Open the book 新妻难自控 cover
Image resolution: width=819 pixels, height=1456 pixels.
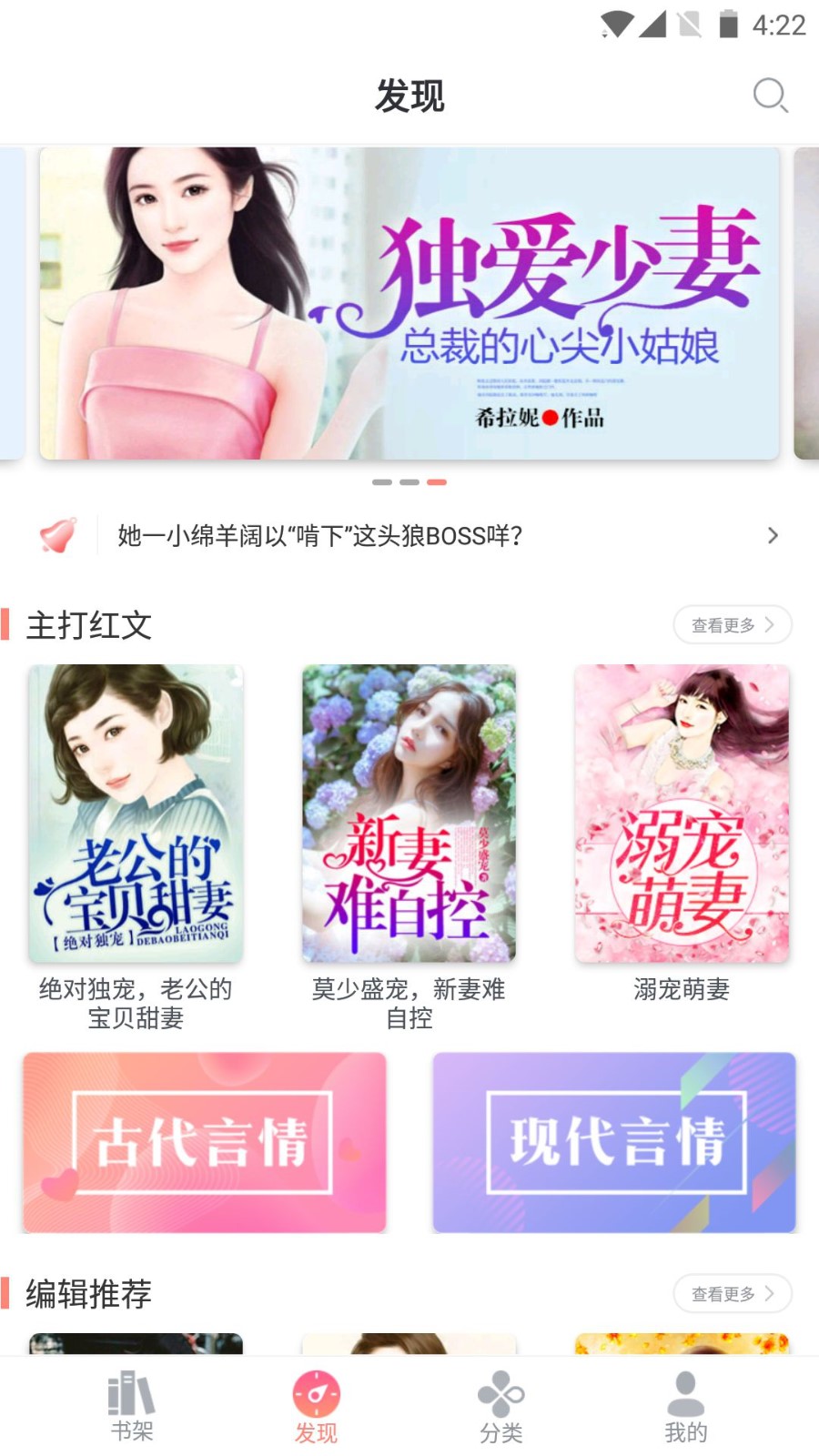point(410,814)
